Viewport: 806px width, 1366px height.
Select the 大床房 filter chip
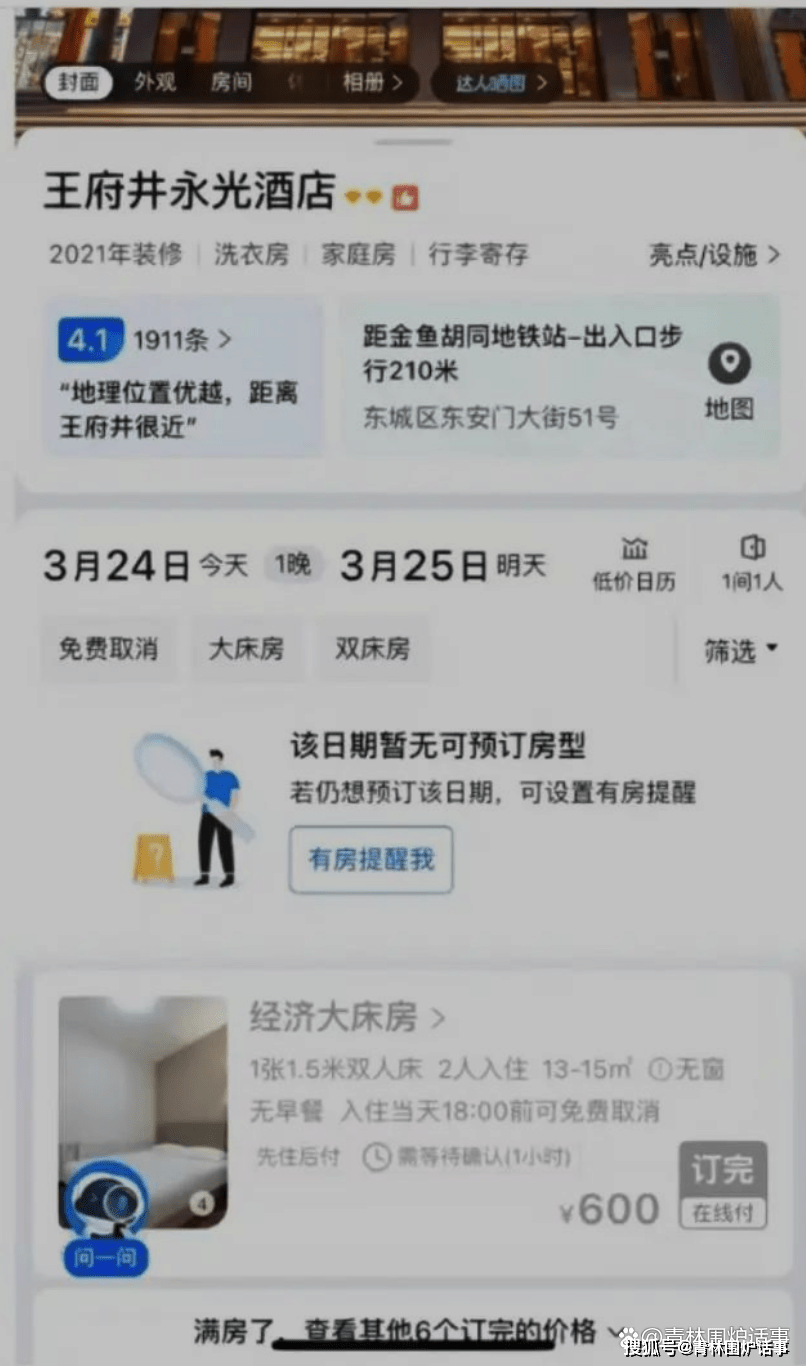246,649
